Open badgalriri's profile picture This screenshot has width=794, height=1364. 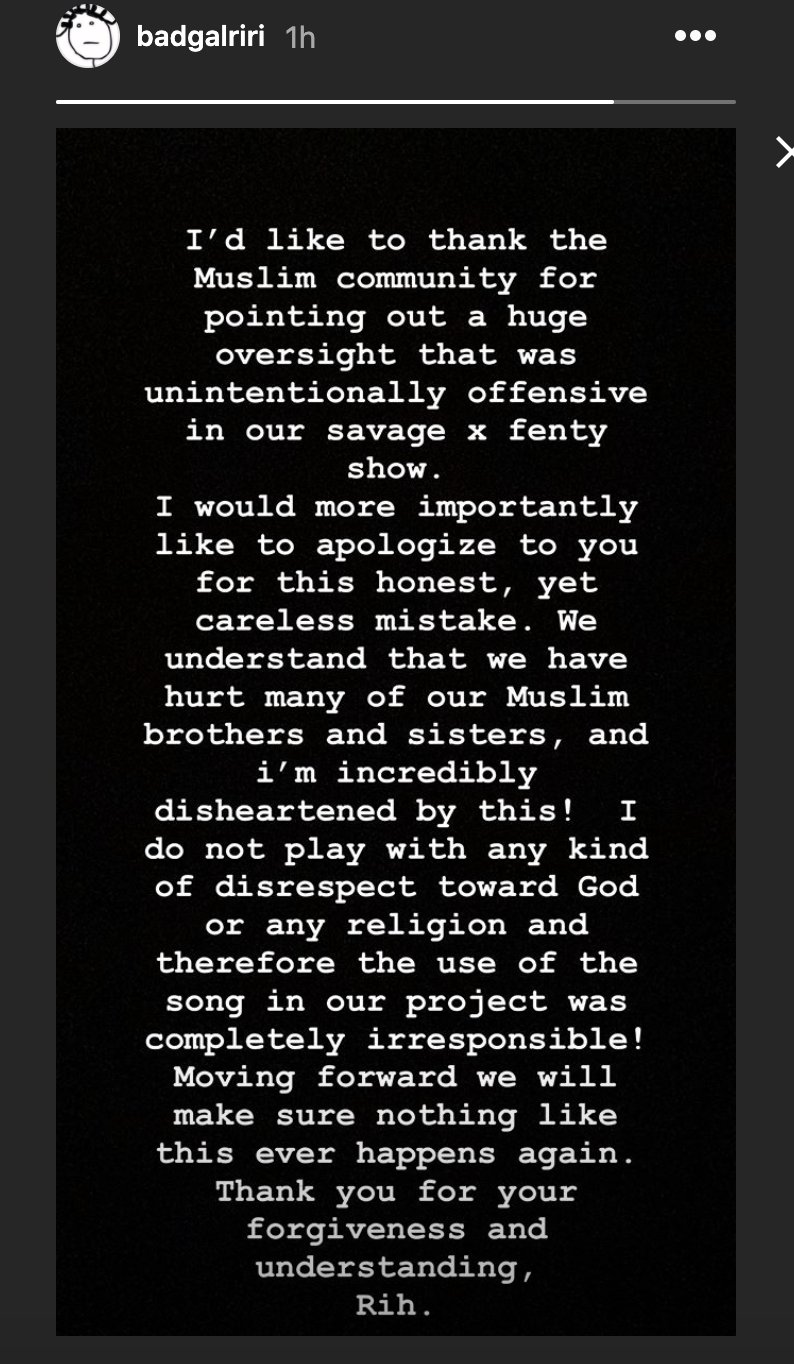pos(88,38)
